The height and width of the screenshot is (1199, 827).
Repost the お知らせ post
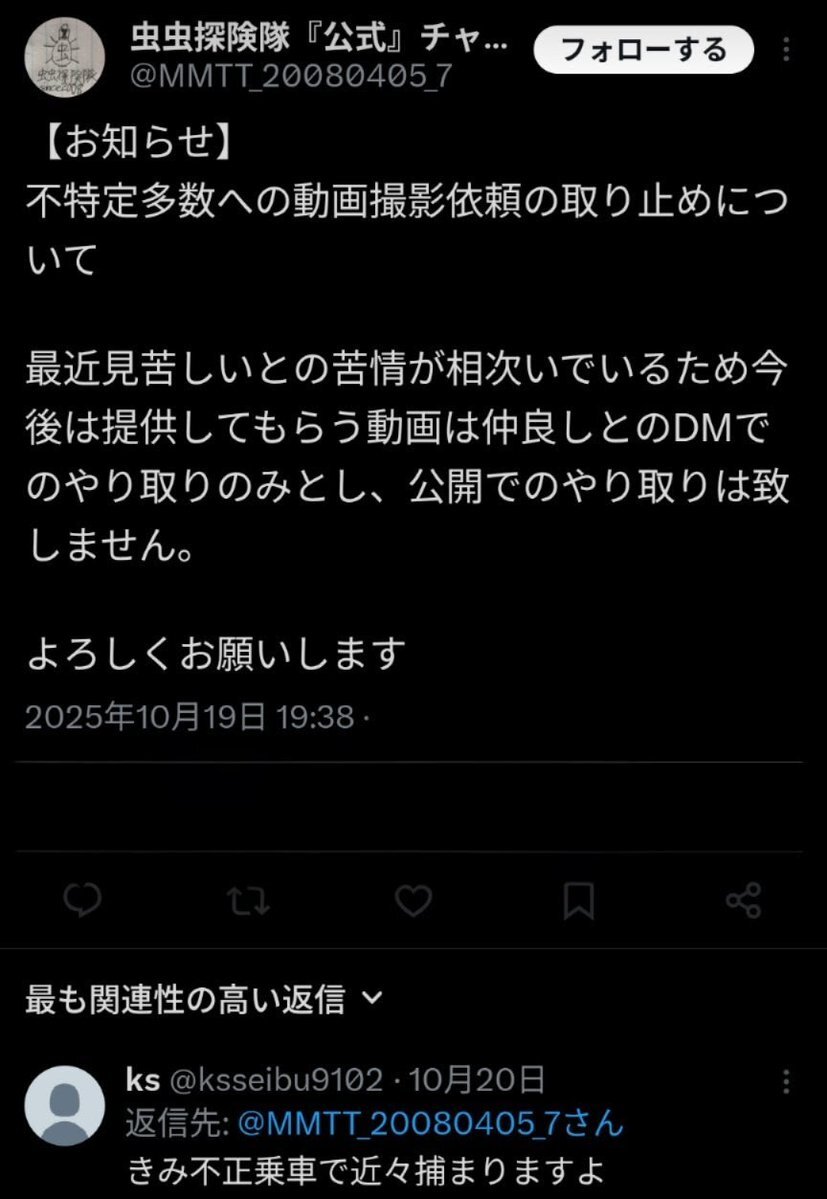[x=249, y=900]
